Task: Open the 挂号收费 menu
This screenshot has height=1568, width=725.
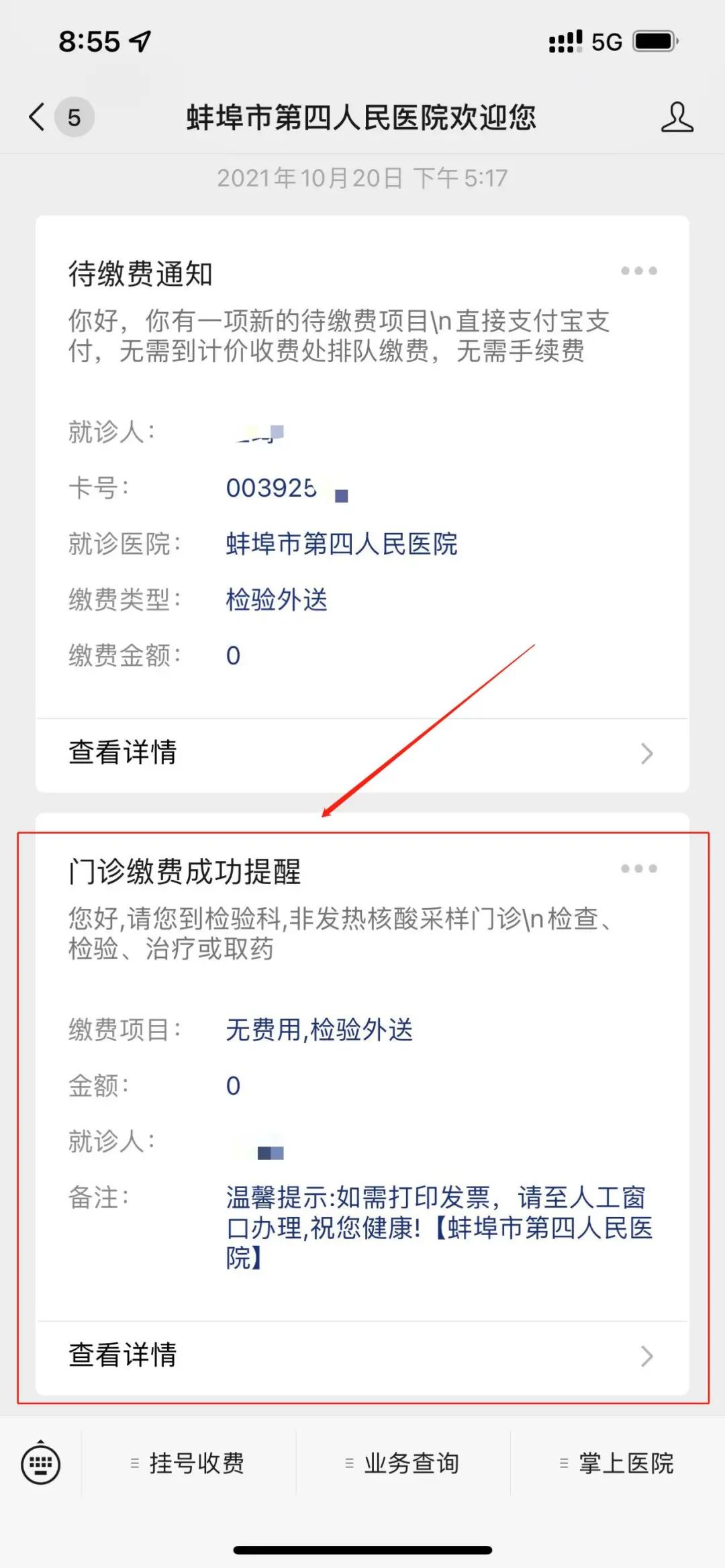Action: tap(189, 1463)
